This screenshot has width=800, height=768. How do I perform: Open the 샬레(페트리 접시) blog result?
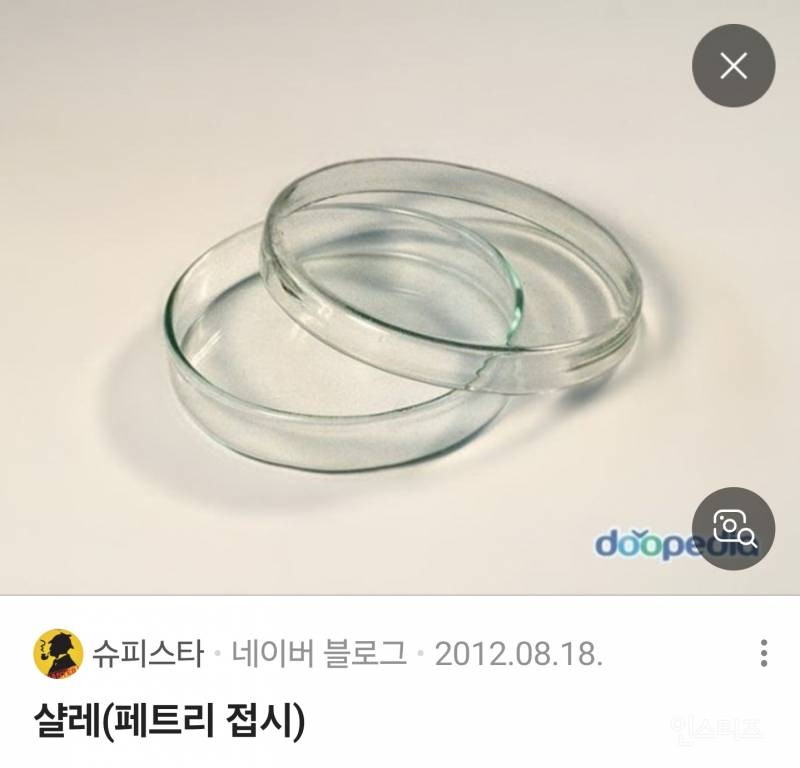click(x=168, y=719)
